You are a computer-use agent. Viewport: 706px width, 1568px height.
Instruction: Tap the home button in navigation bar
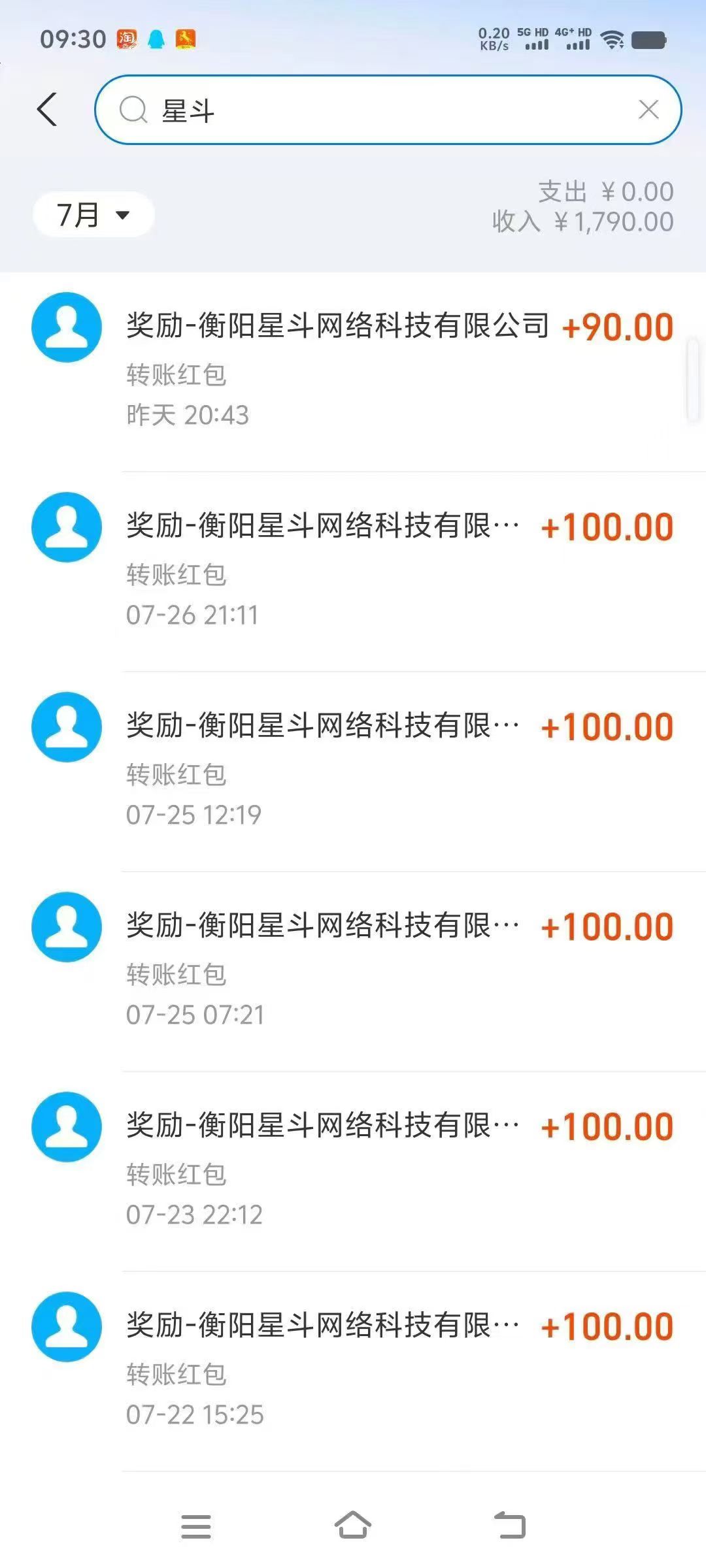click(x=353, y=1526)
